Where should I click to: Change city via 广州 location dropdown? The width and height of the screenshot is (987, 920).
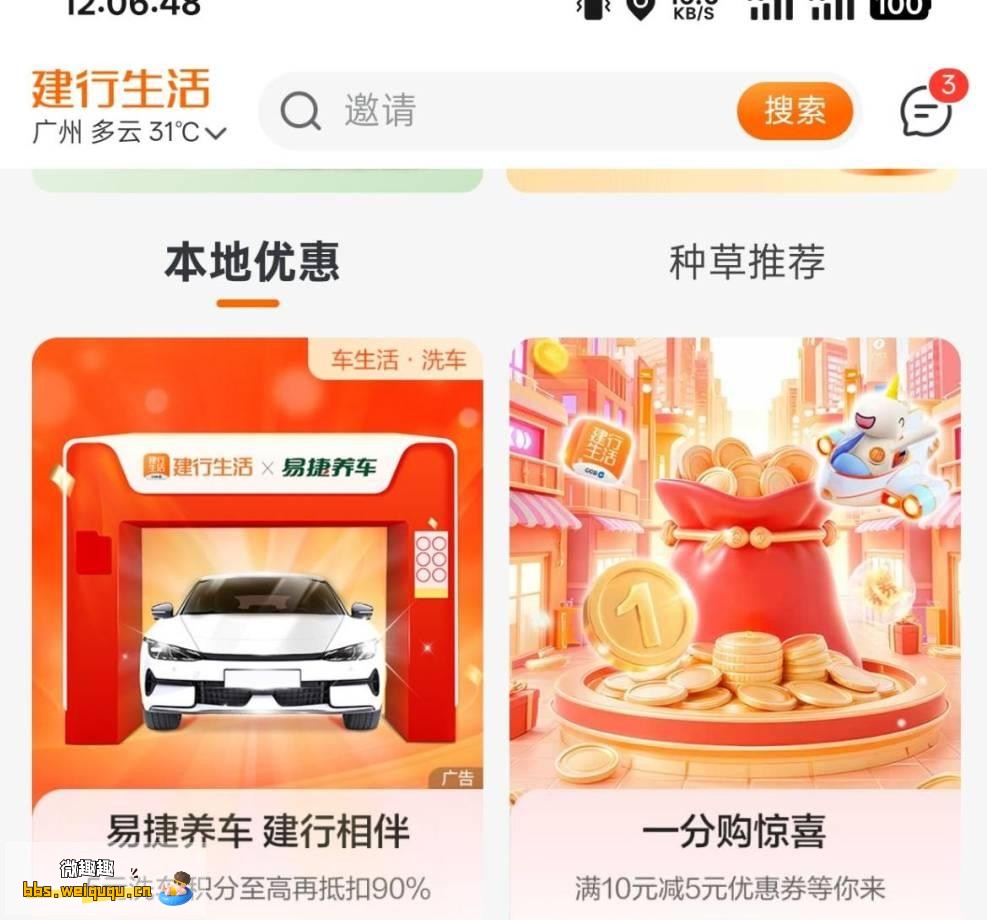[129, 132]
